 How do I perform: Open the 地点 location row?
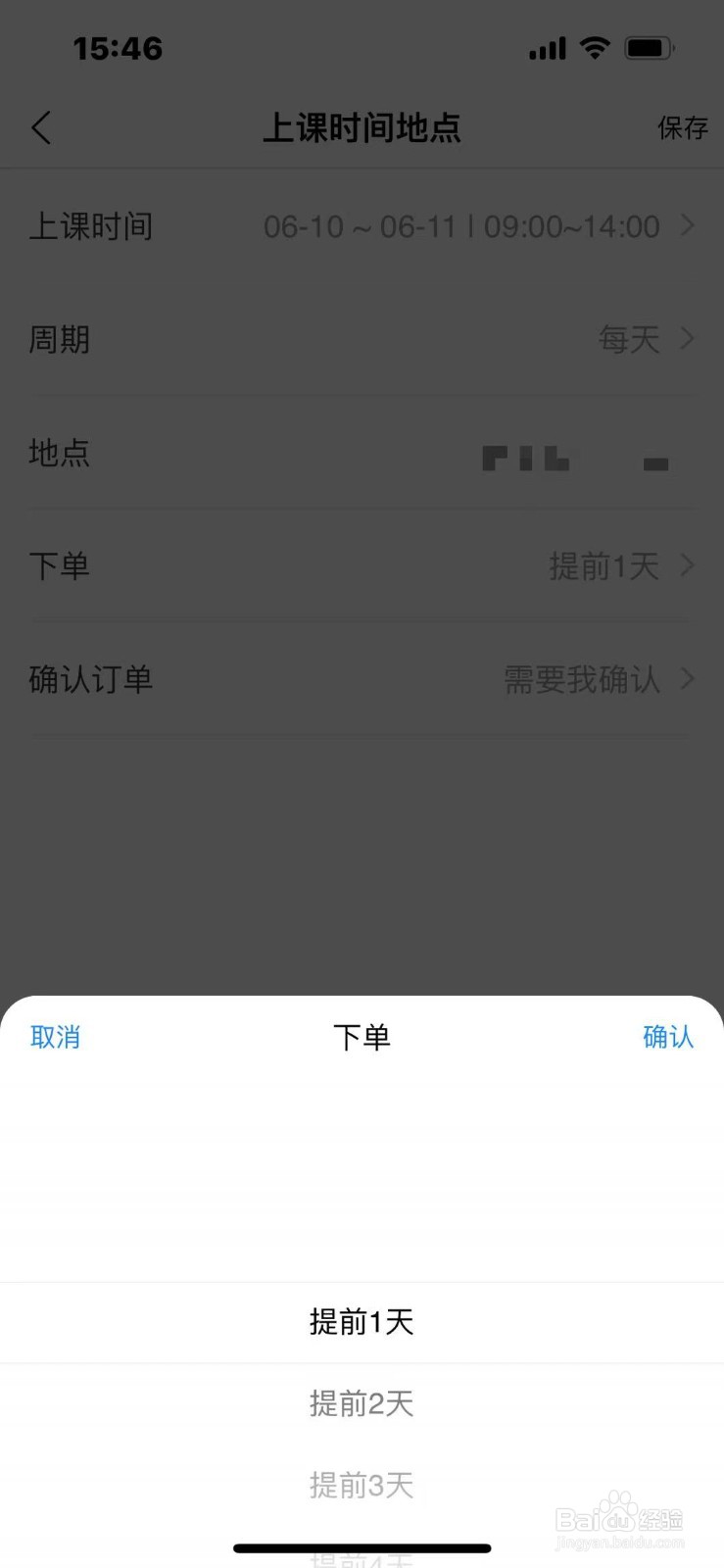pos(362,454)
